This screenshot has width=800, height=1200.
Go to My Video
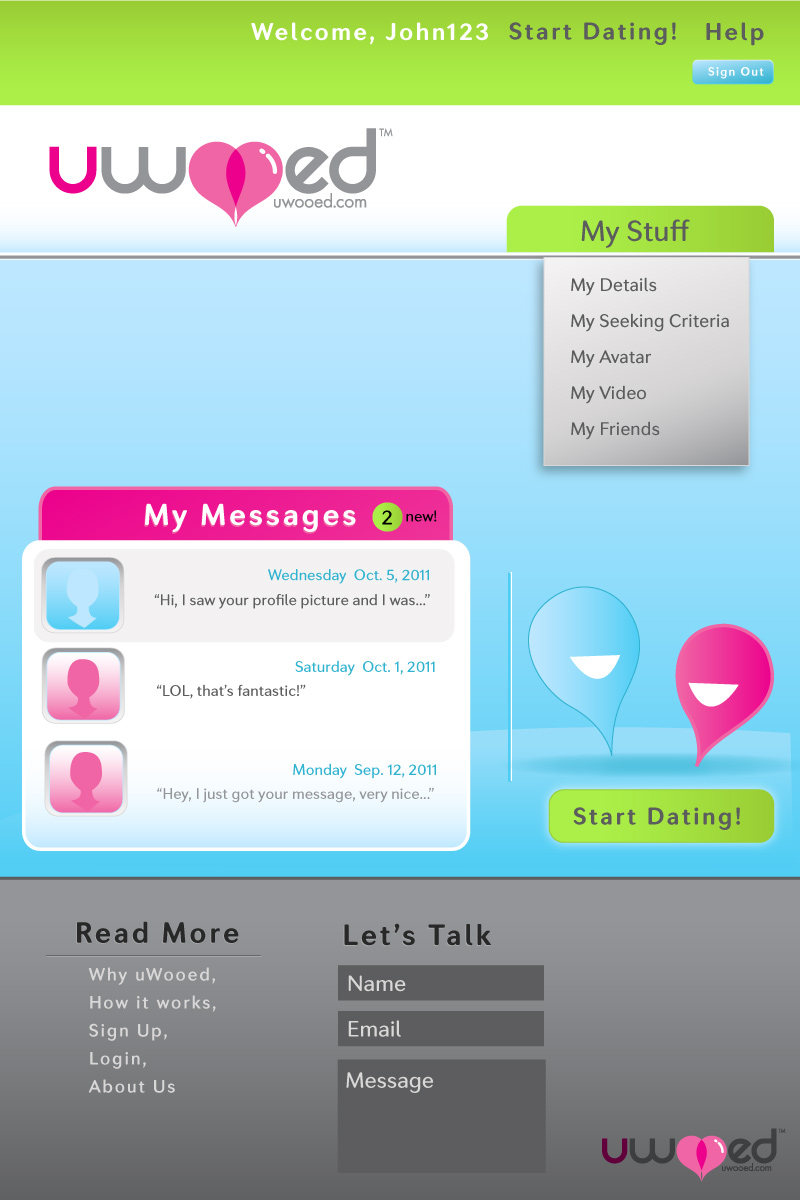pyautogui.click(x=608, y=393)
